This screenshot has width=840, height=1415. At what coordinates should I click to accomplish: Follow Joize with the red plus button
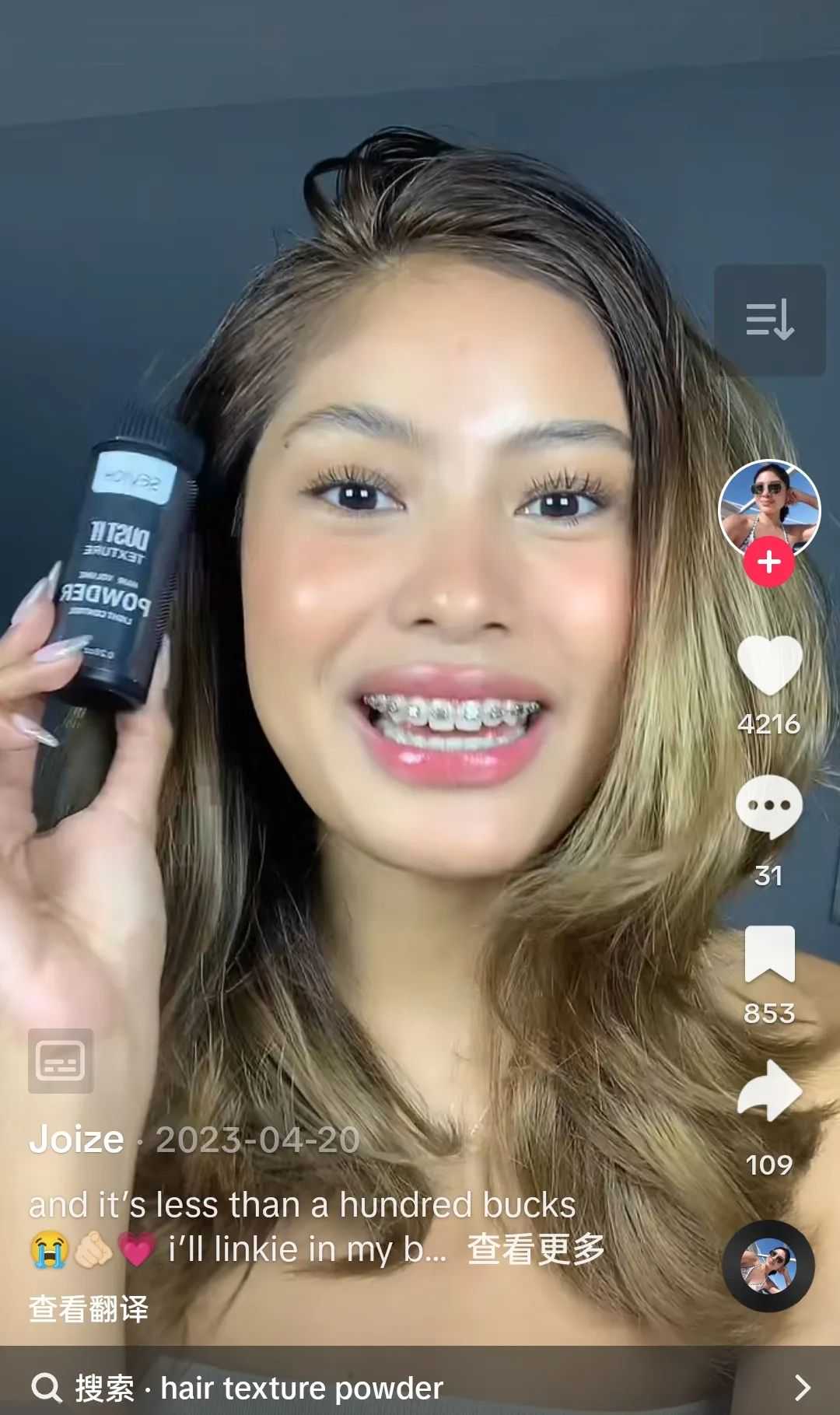tap(768, 562)
